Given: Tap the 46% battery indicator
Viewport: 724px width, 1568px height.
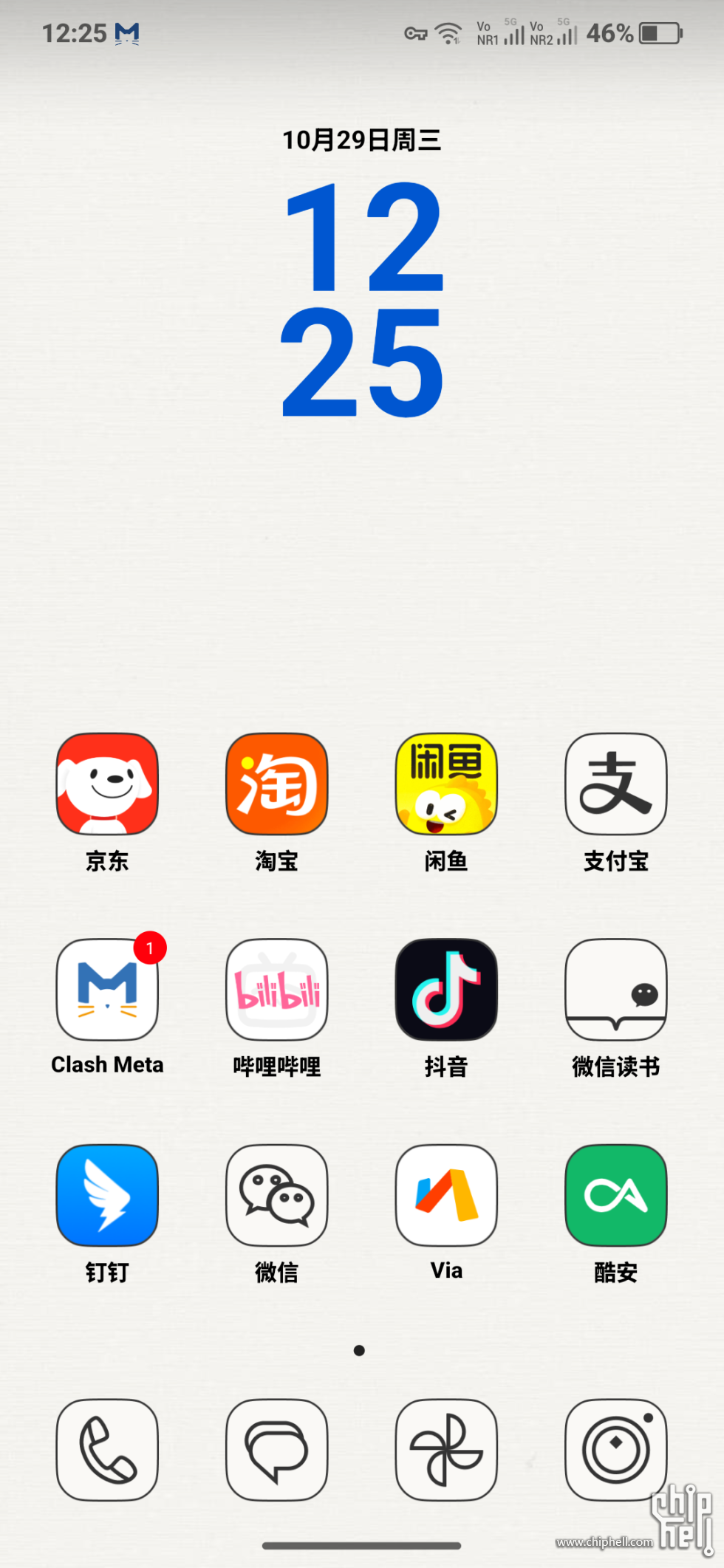Looking at the screenshot, I should [x=612, y=32].
